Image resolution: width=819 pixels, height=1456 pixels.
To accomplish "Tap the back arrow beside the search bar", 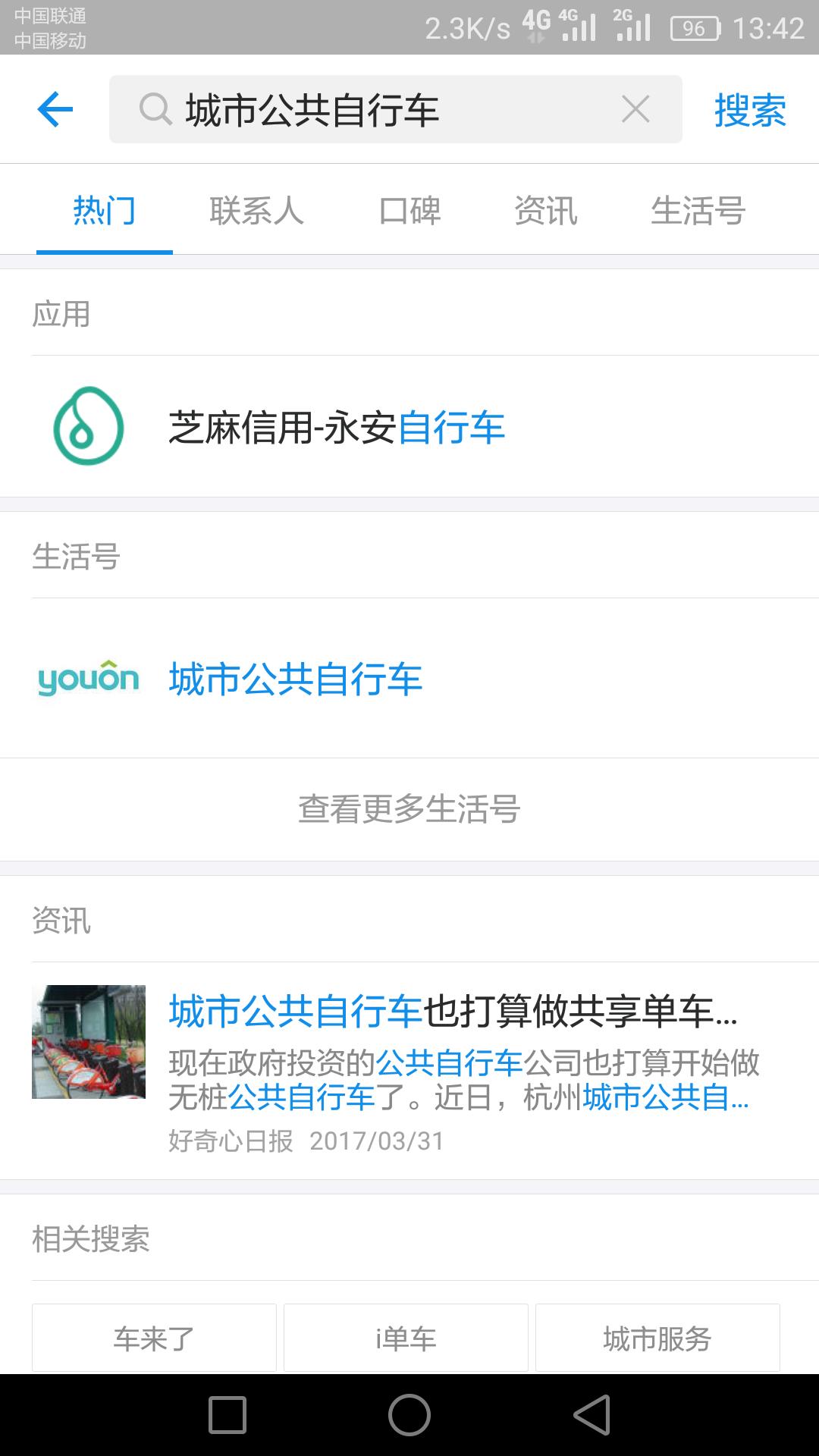I will pyautogui.click(x=53, y=110).
